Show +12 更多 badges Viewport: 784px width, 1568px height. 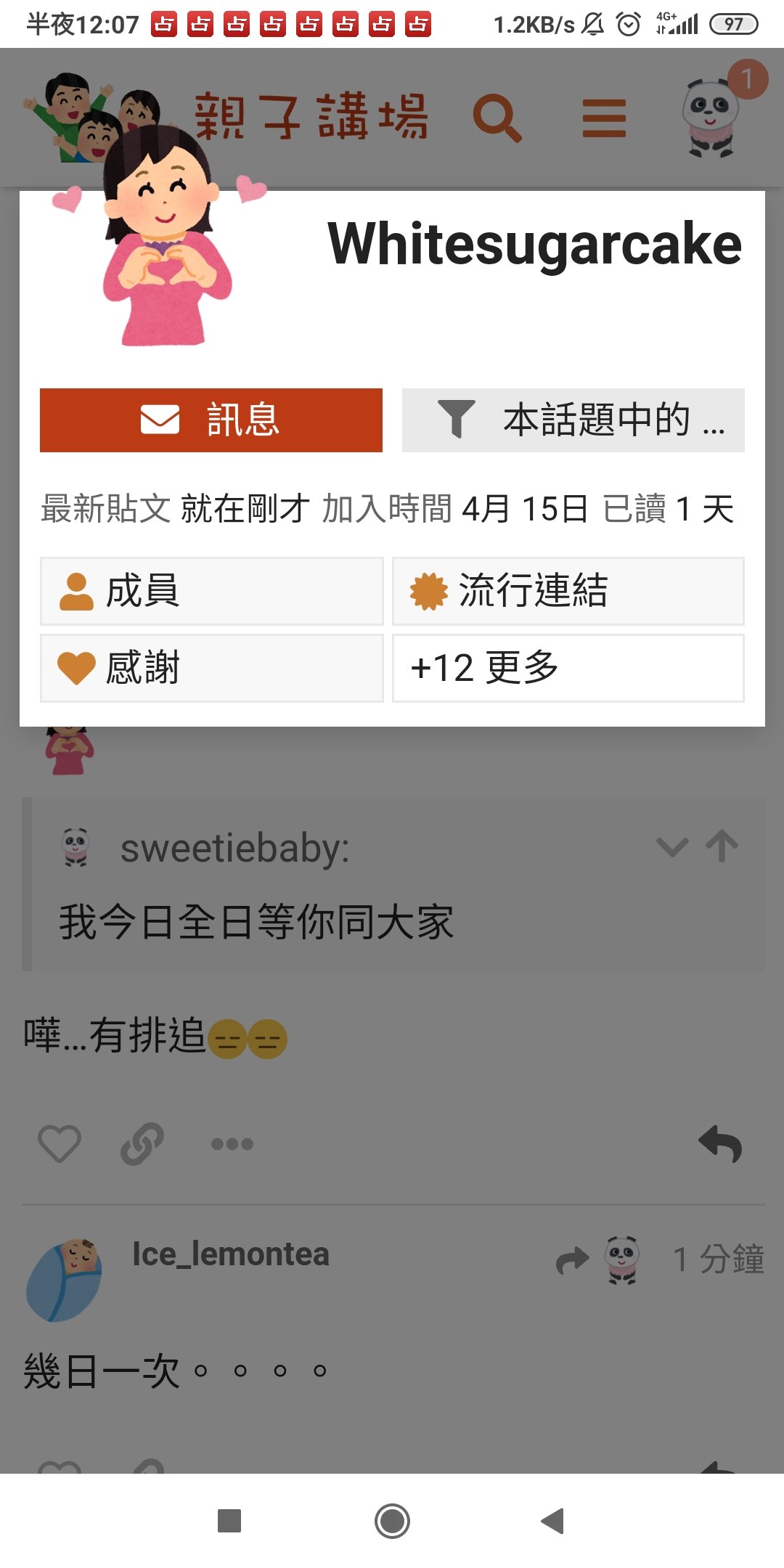568,668
